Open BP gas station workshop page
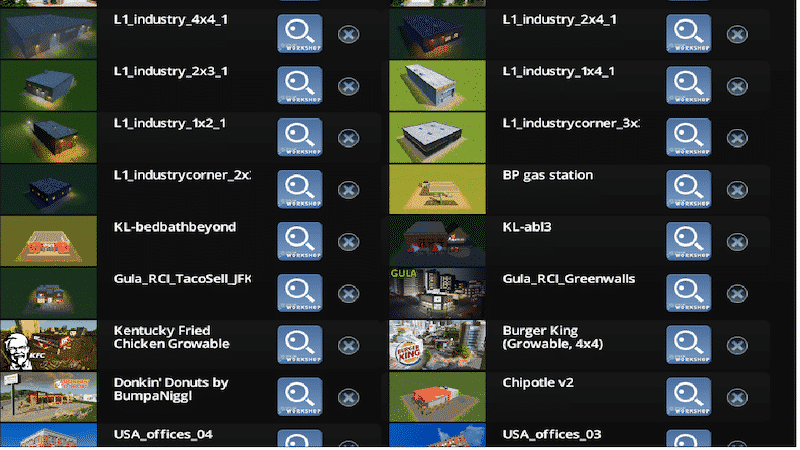The height and width of the screenshot is (450, 800). [x=688, y=189]
